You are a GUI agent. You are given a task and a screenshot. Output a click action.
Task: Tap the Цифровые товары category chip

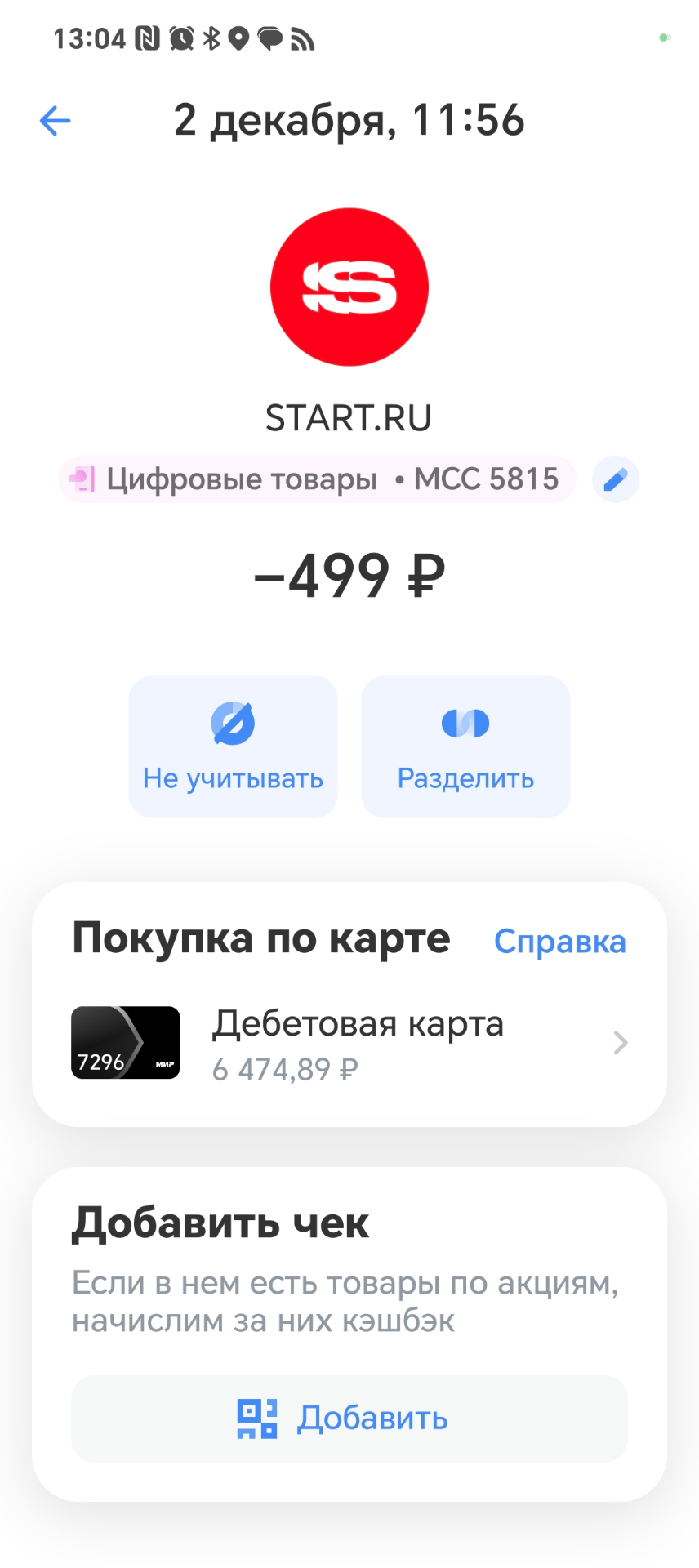click(x=318, y=479)
